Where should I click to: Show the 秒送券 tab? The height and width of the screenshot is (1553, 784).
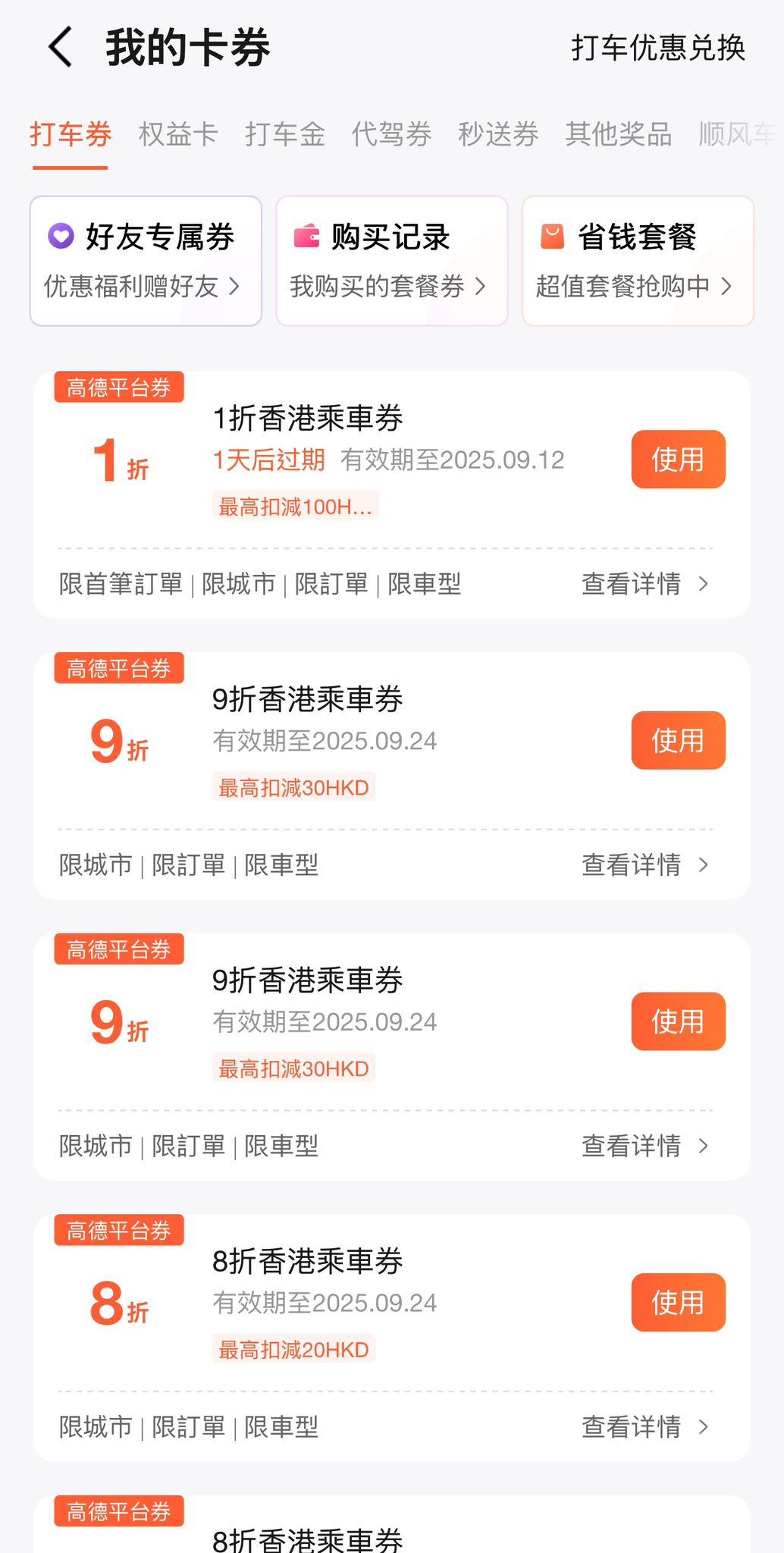498,135
